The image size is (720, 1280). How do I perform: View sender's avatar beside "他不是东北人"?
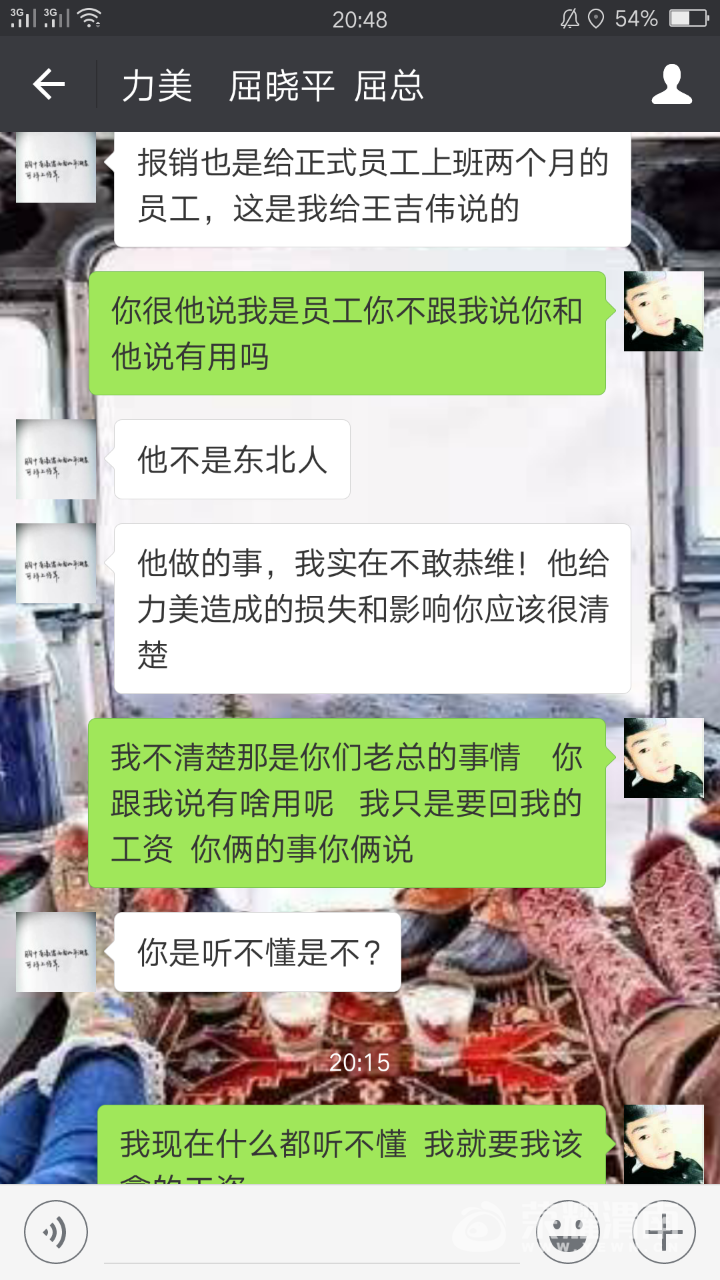click(x=56, y=459)
